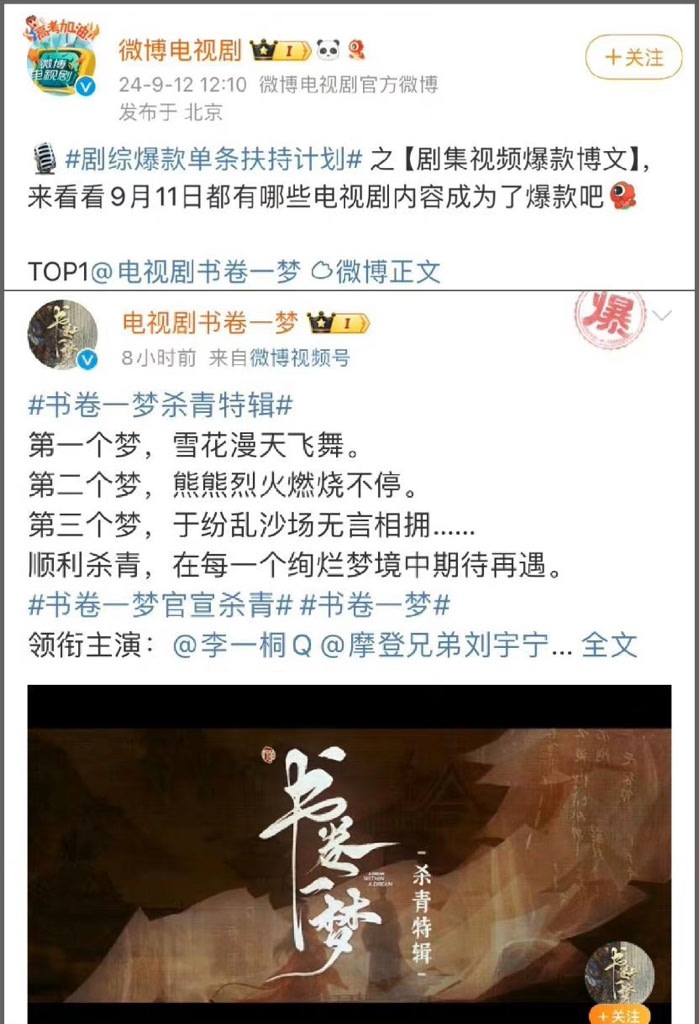Open the 微博电视剧 username profile
699x1024 pixels.
[178, 48]
